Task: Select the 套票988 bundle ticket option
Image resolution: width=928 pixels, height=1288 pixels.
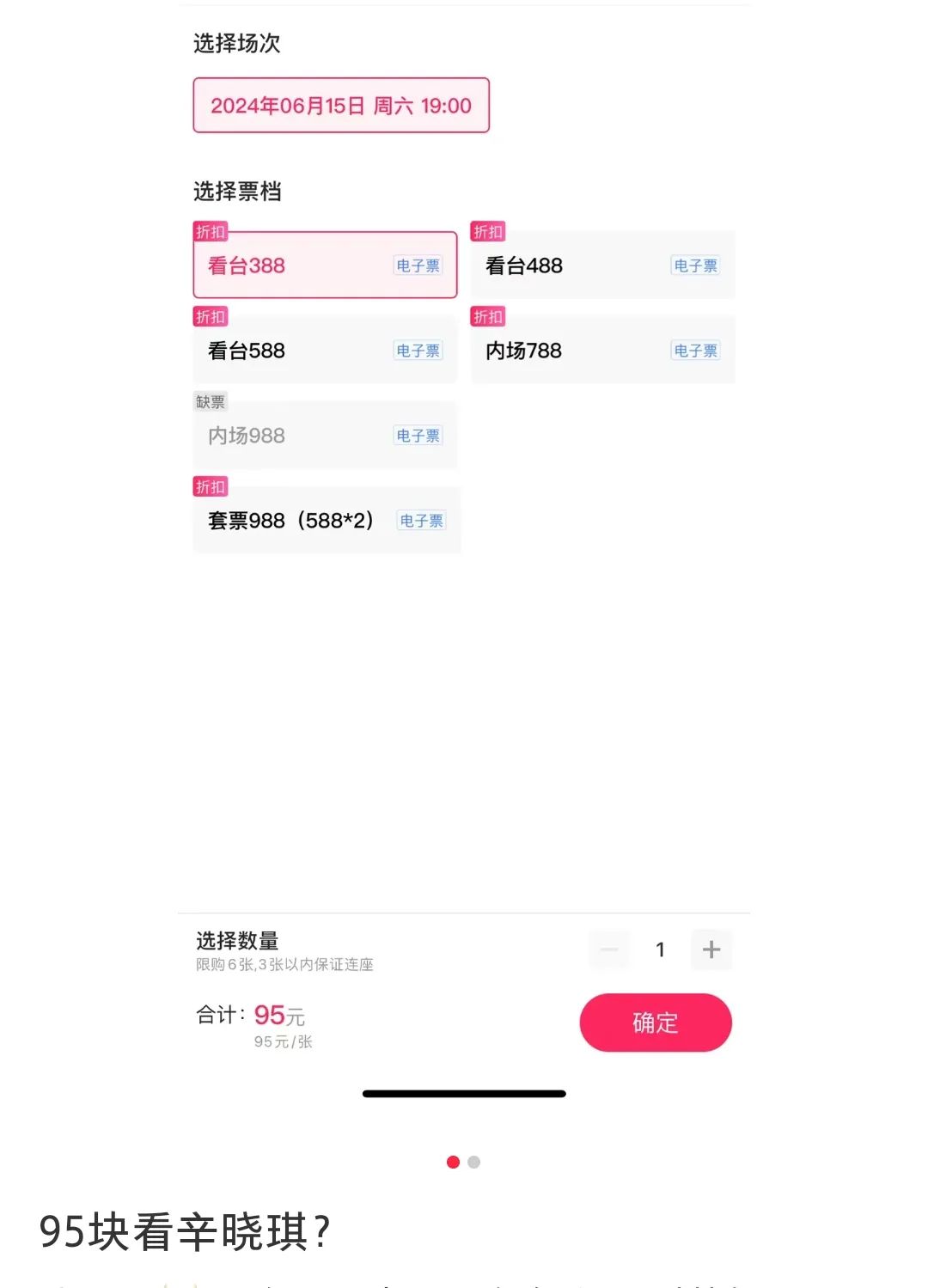Action: [x=325, y=521]
